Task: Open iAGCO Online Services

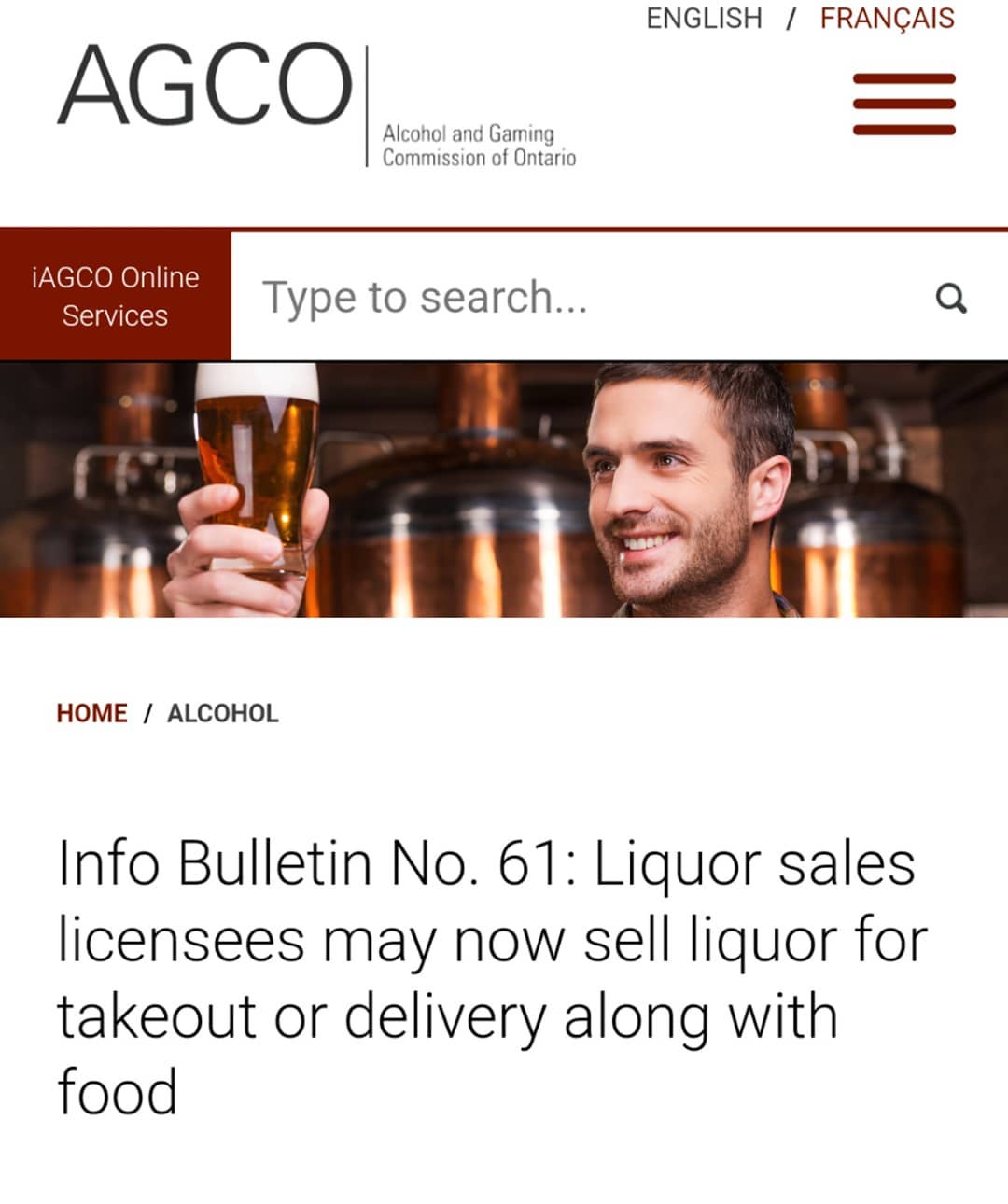Action: click(x=115, y=296)
